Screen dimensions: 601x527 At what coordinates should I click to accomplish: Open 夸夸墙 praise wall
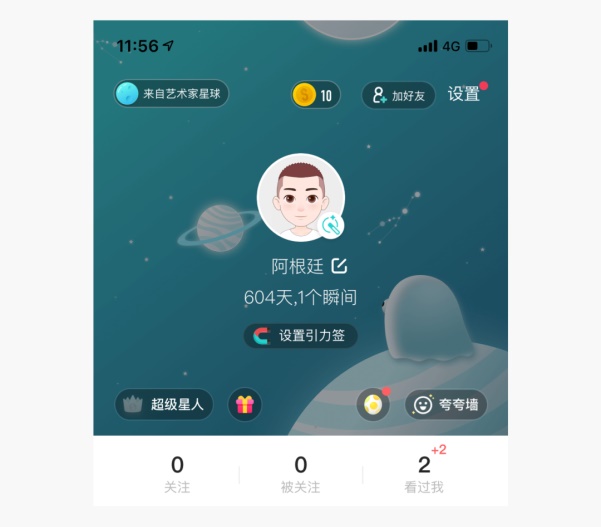coord(446,404)
